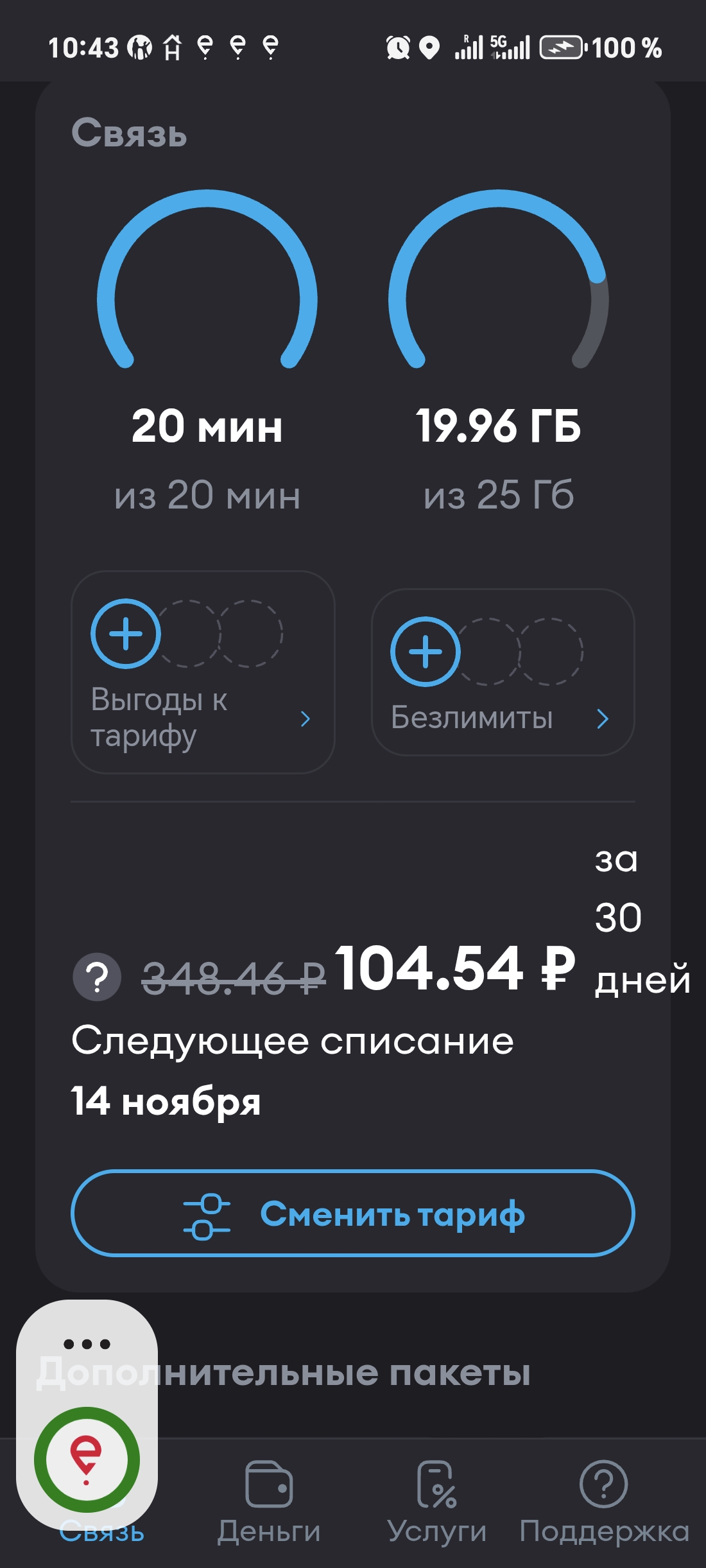Tap the Сменить тариф button
Viewport: 706px width, 1568px height.
(x=353, y=1213)
